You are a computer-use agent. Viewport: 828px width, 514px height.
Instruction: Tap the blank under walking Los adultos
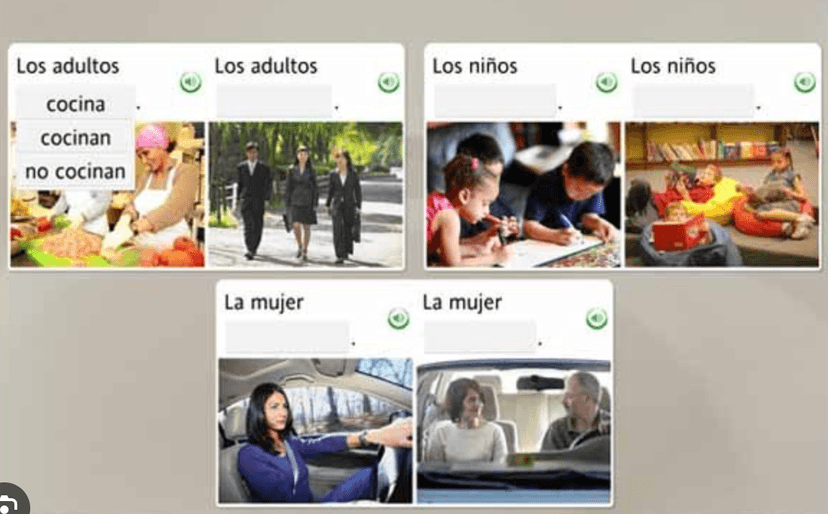[274, 101]
